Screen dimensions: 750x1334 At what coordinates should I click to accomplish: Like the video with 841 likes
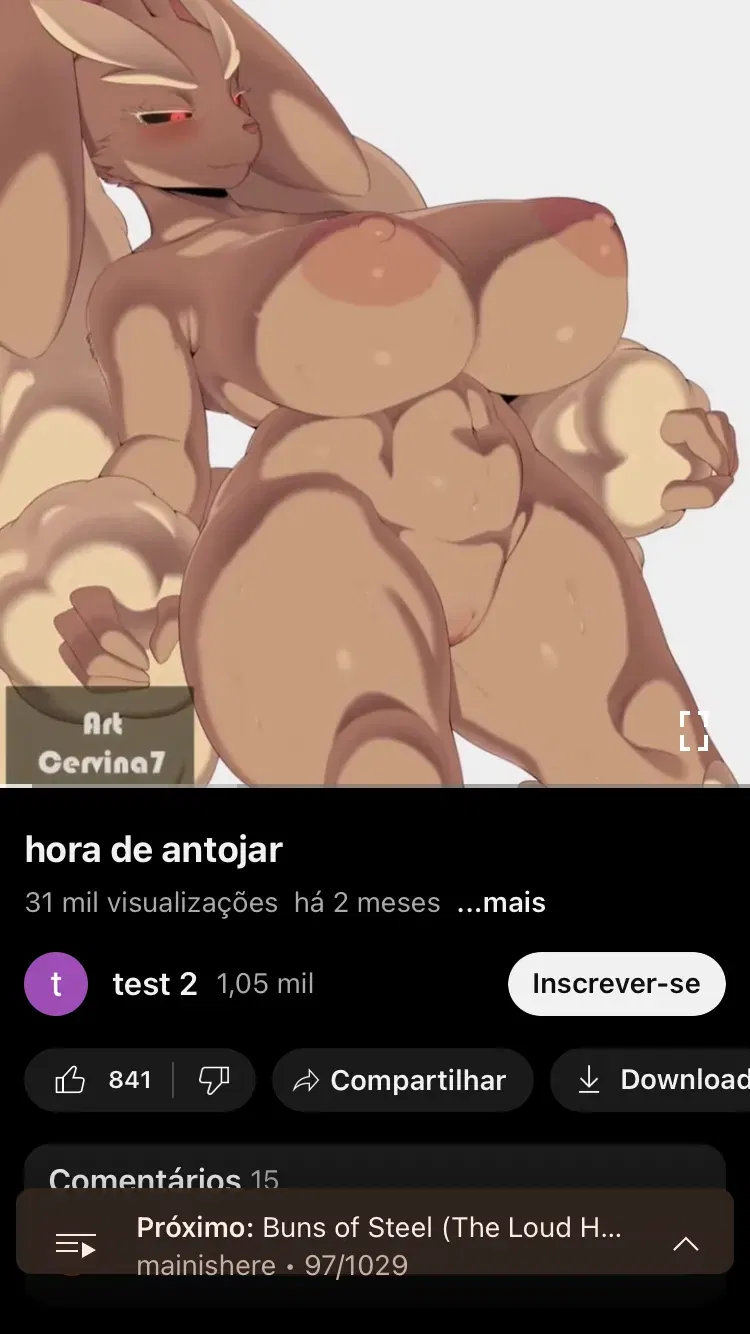click(x=102, y=1080)
